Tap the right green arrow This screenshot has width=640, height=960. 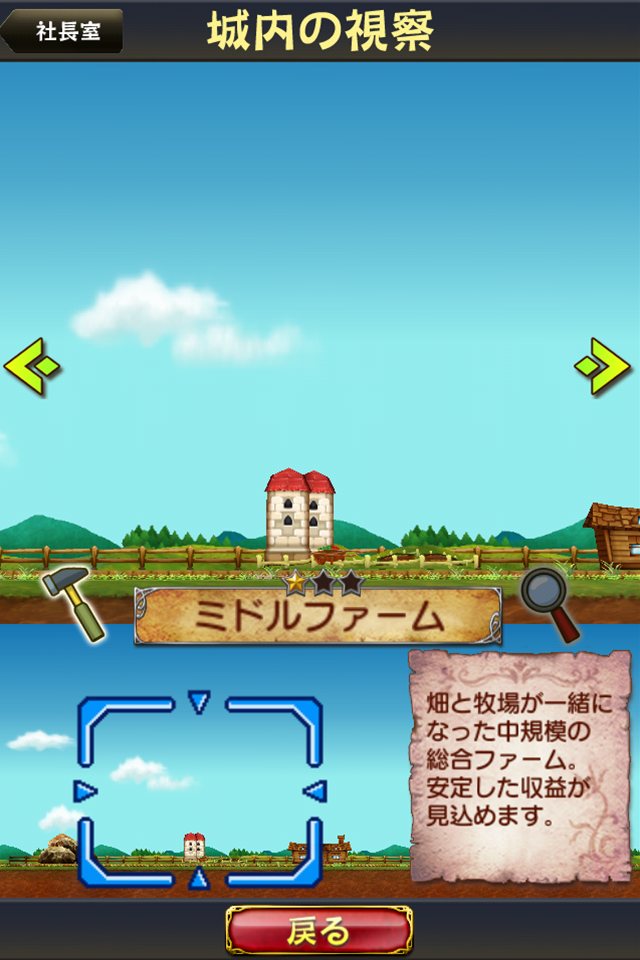coord(603,367)
